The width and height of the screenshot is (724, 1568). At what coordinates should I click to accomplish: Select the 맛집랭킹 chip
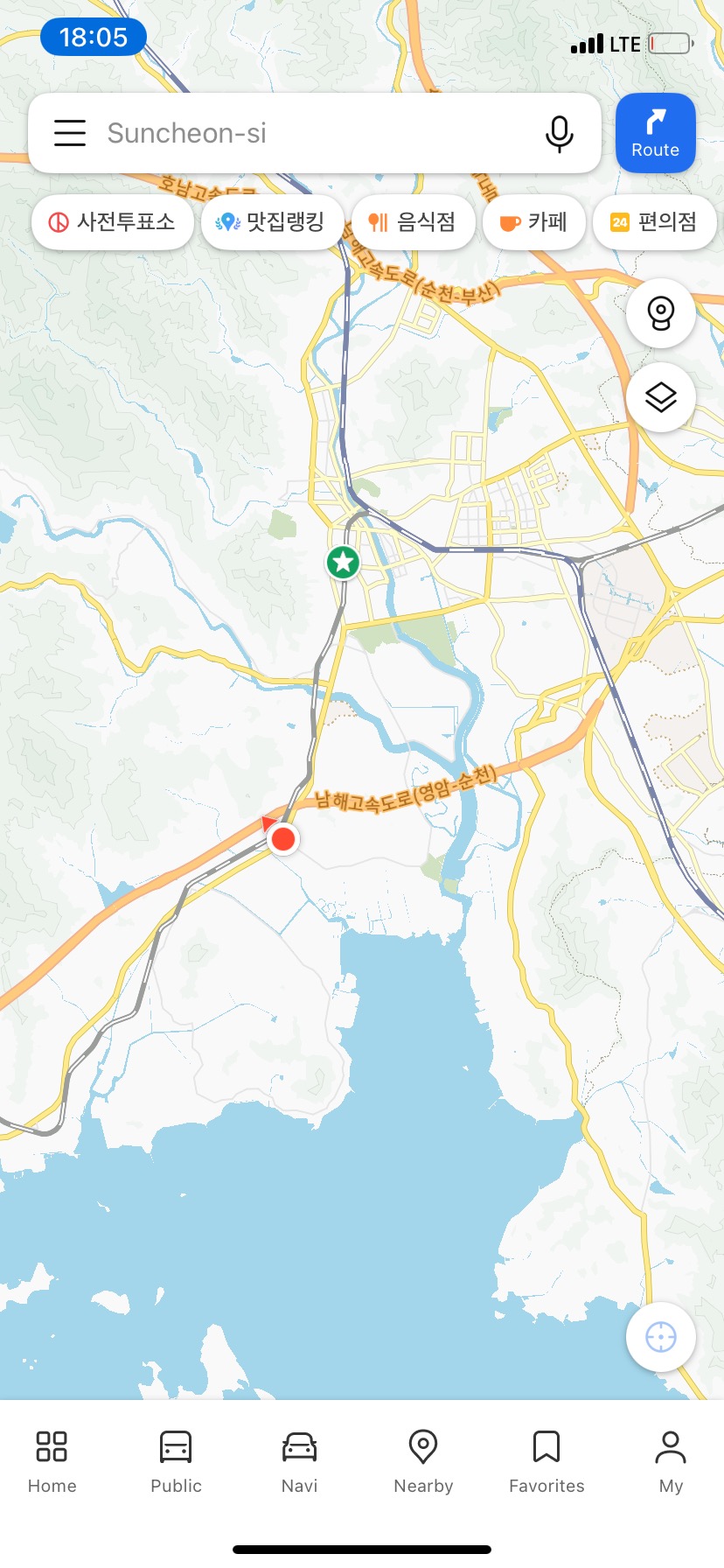click(x=271, y=222)
